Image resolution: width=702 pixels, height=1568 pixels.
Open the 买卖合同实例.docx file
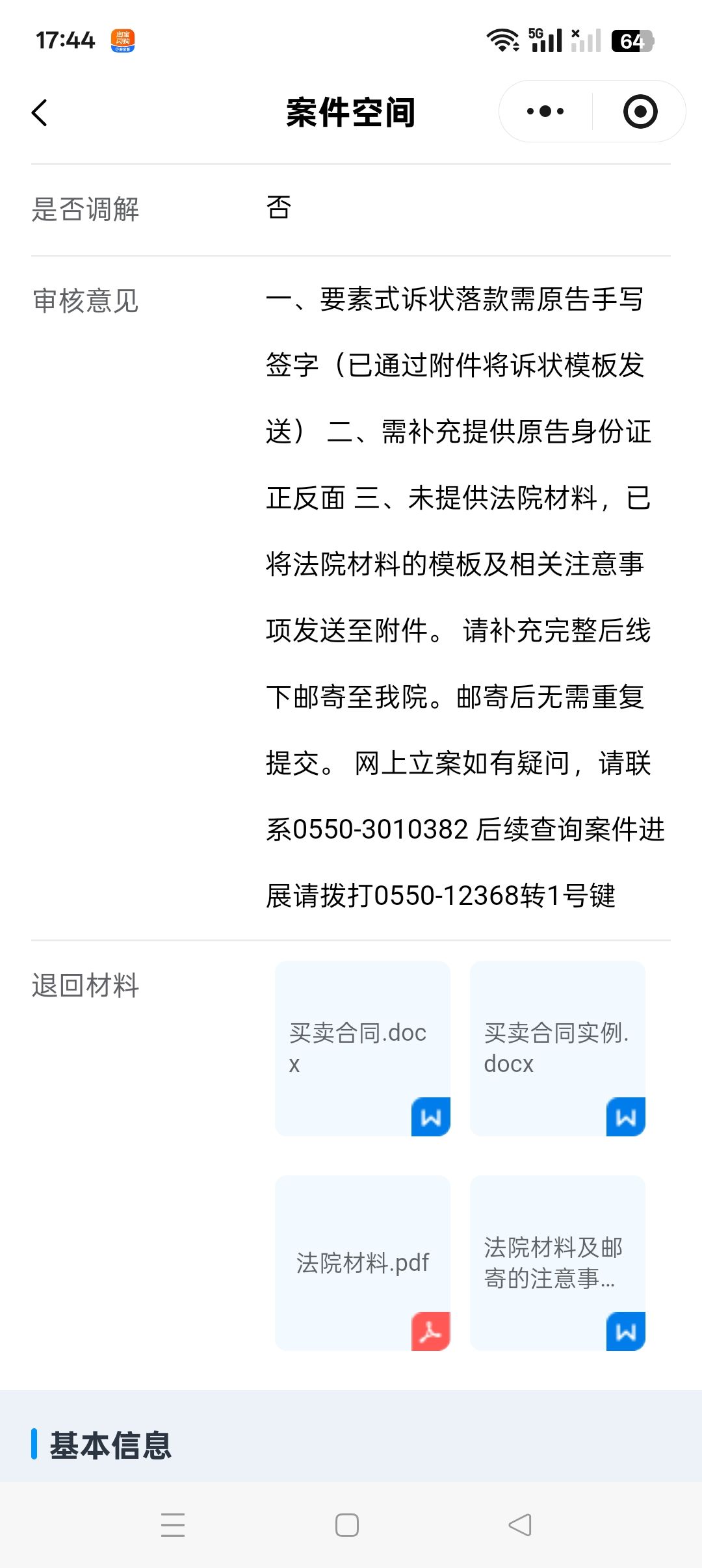557,1048
